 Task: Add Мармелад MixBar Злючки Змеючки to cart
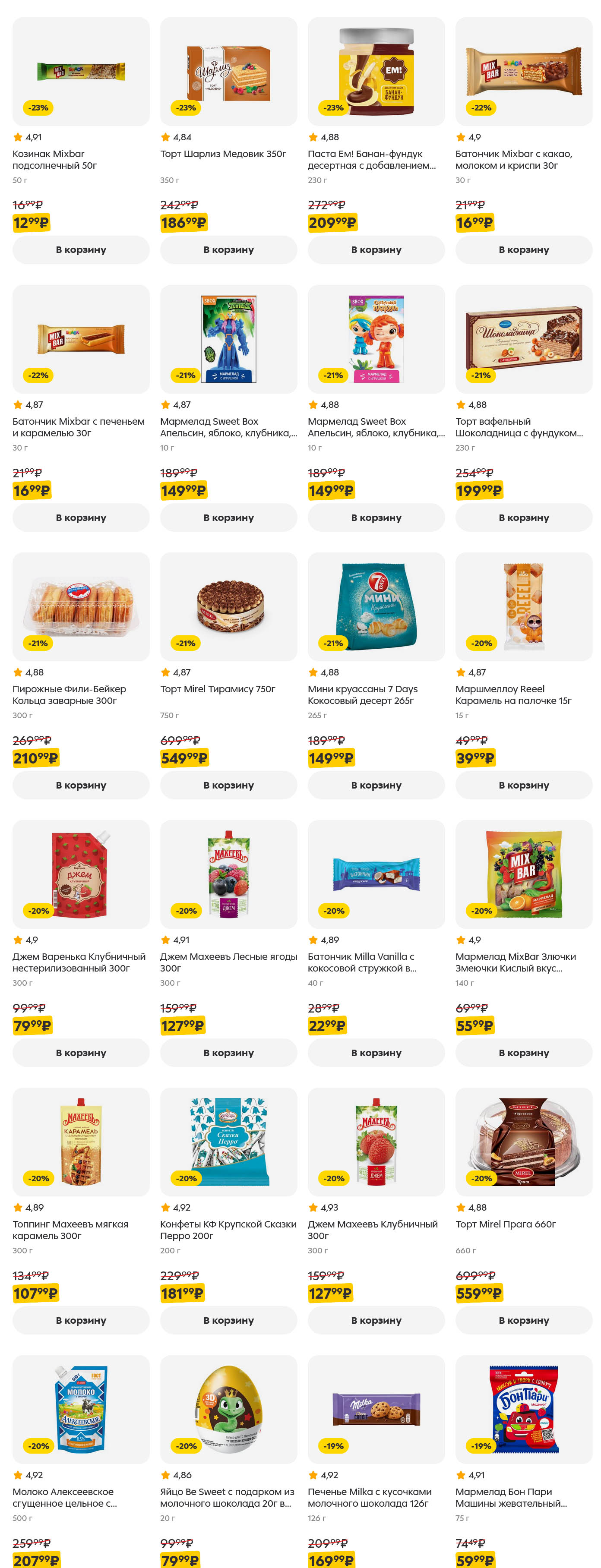523,1052
